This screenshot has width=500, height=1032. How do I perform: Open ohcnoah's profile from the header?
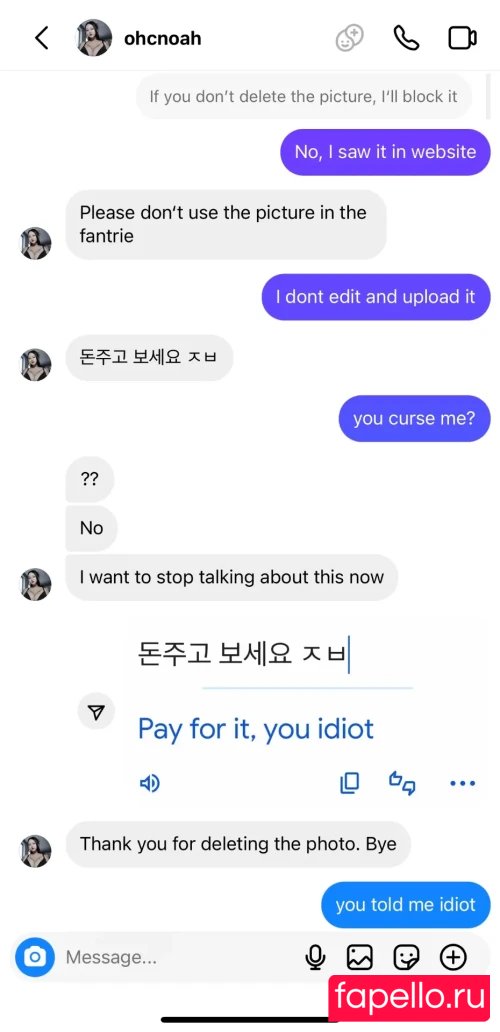pyautogui.click(x=139, y=38)
